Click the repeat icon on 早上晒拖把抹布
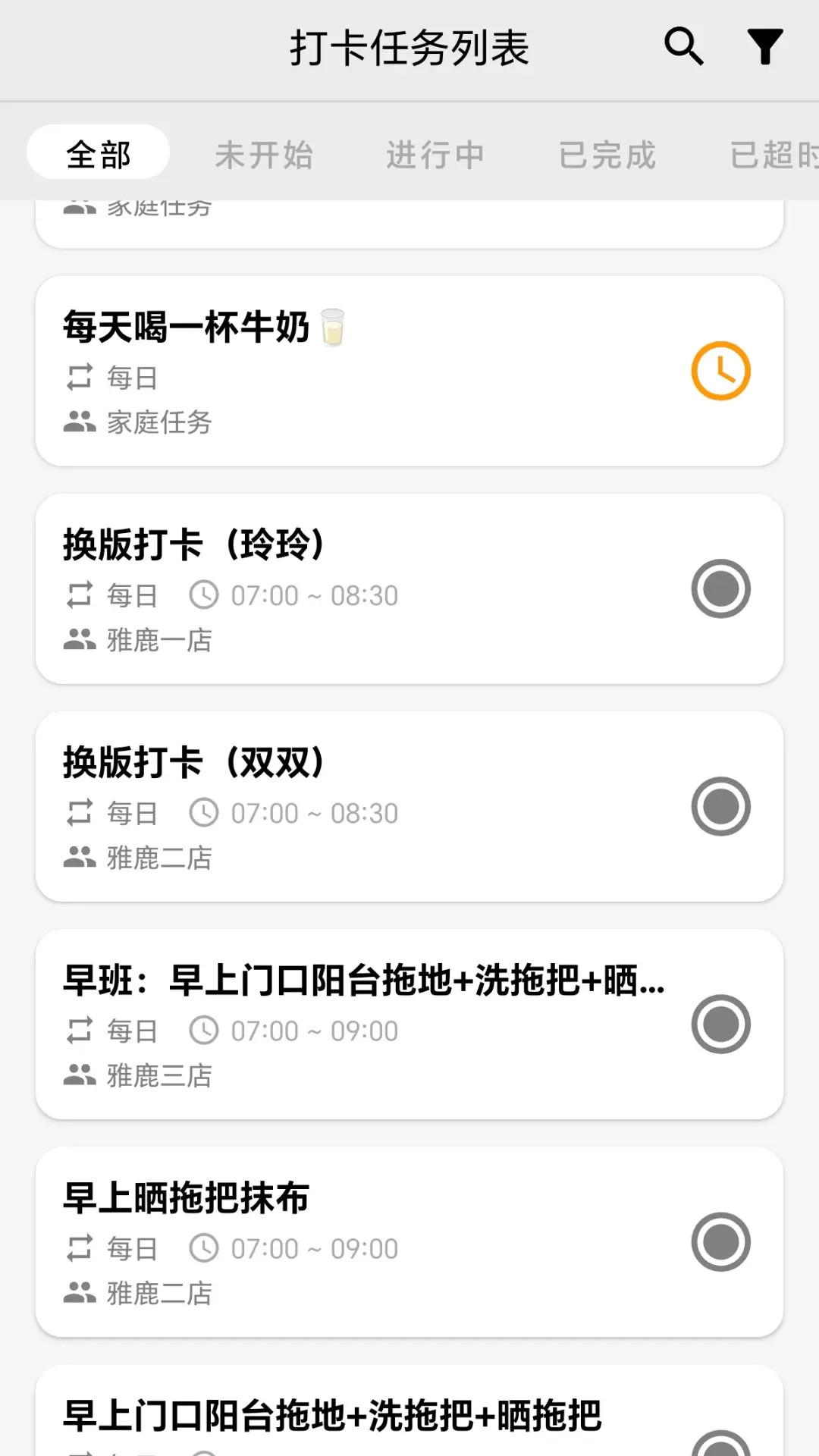The width and height of the screenshot is (819, 1456). coord(78,1247)
